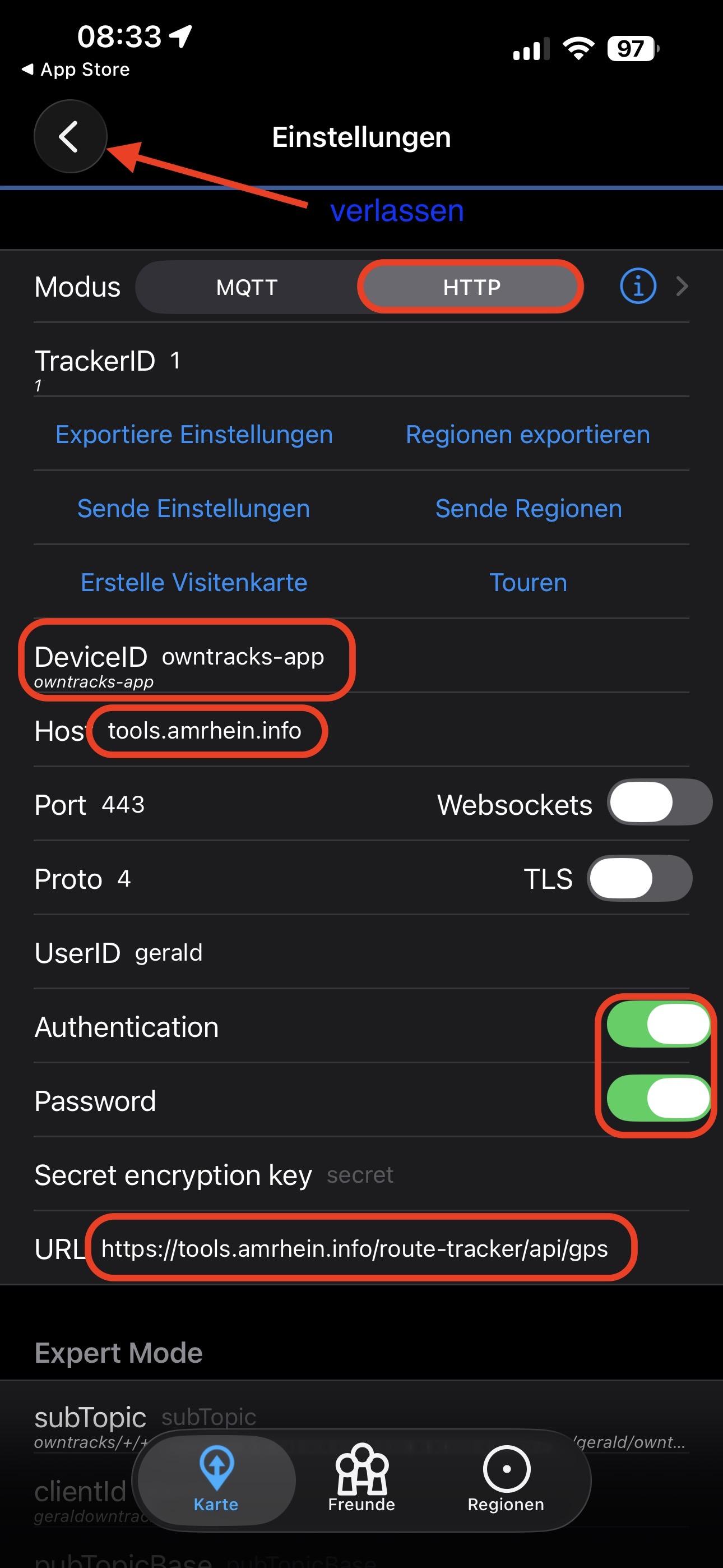Select the MQTT mode segment

point(247,286)
